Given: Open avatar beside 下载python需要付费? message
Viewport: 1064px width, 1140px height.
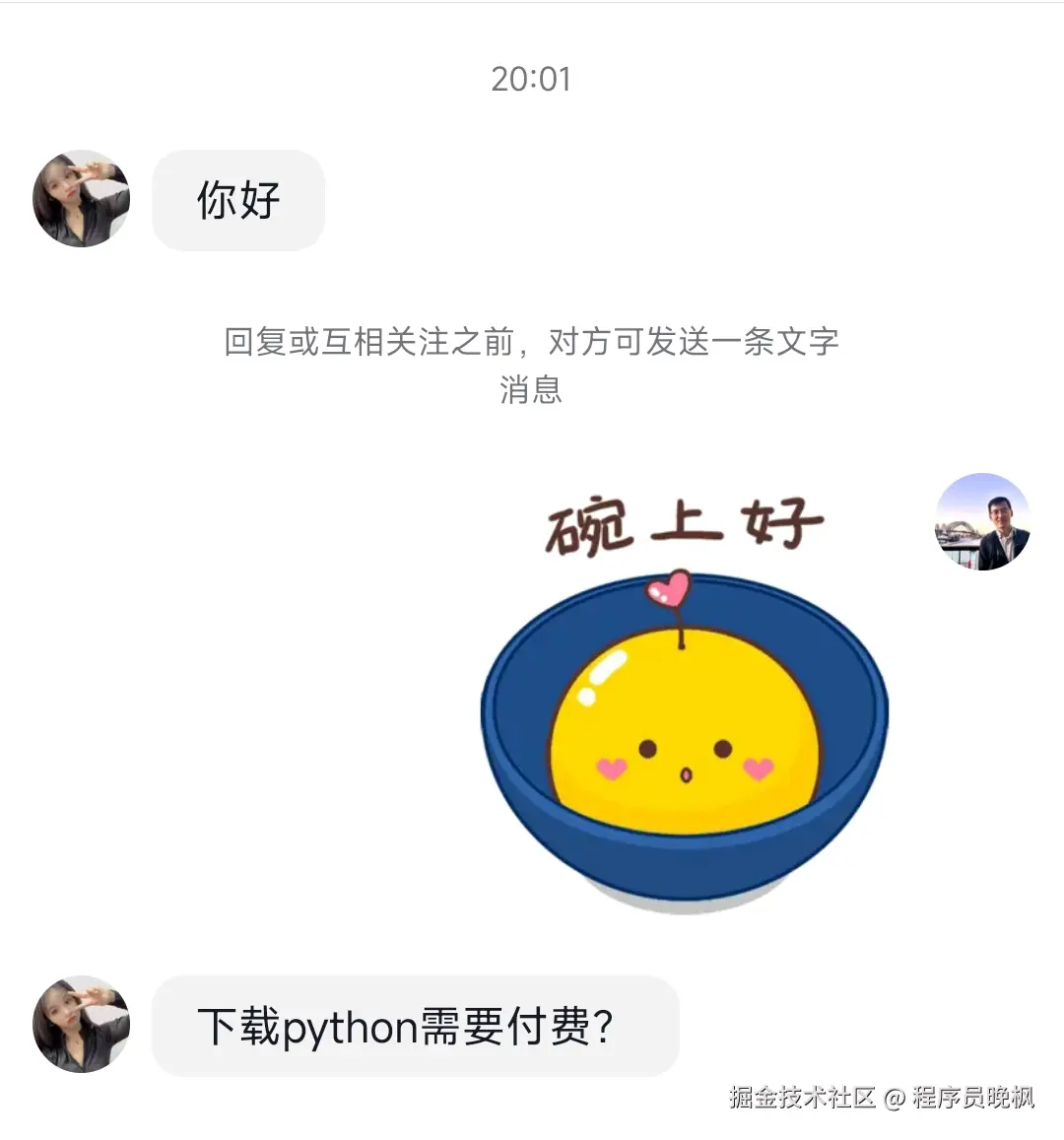Looking at the screenshot, I should (82, 1025).
